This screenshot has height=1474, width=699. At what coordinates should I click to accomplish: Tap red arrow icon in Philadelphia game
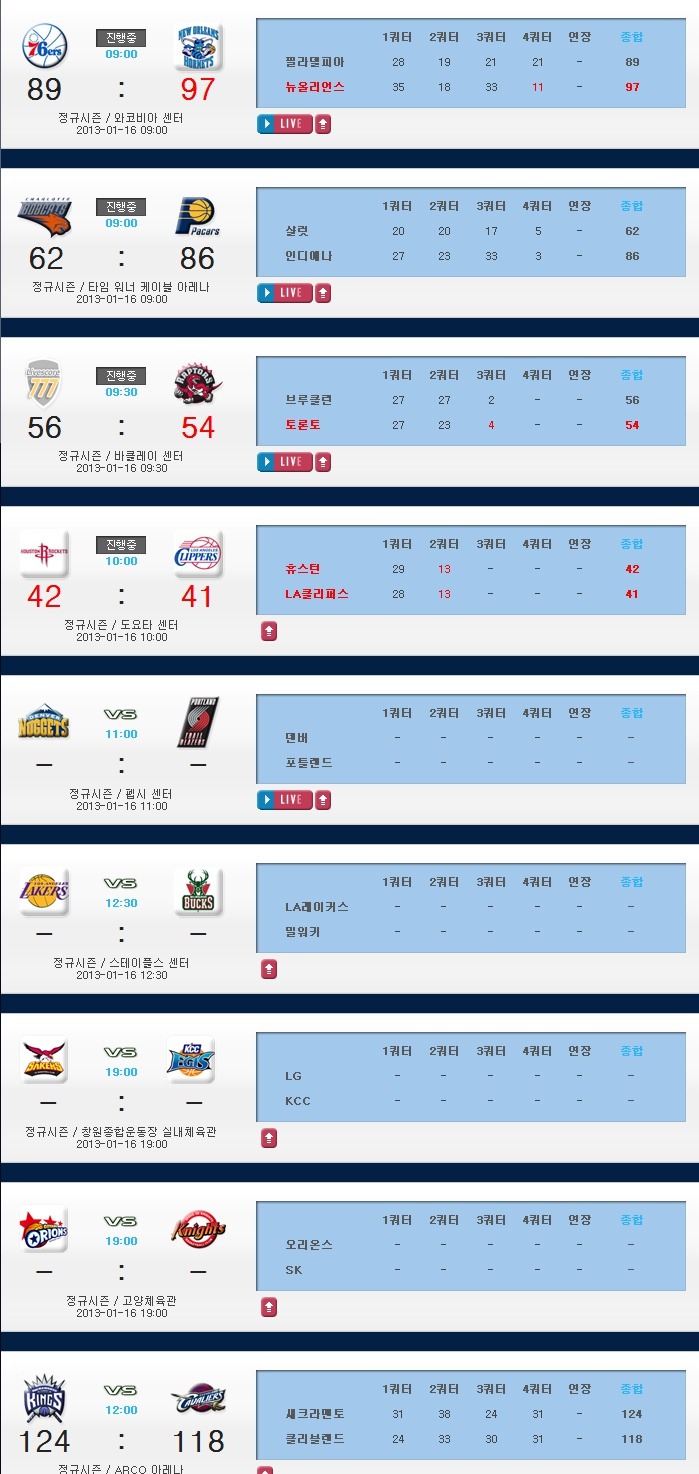323,124
